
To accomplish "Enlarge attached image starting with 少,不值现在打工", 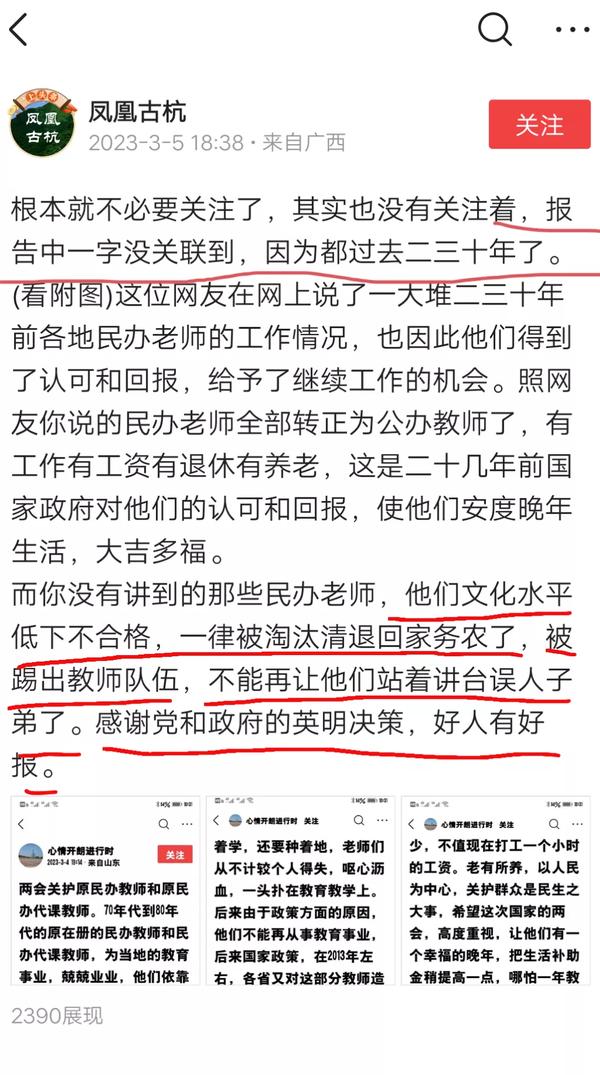I will point(496,891).
